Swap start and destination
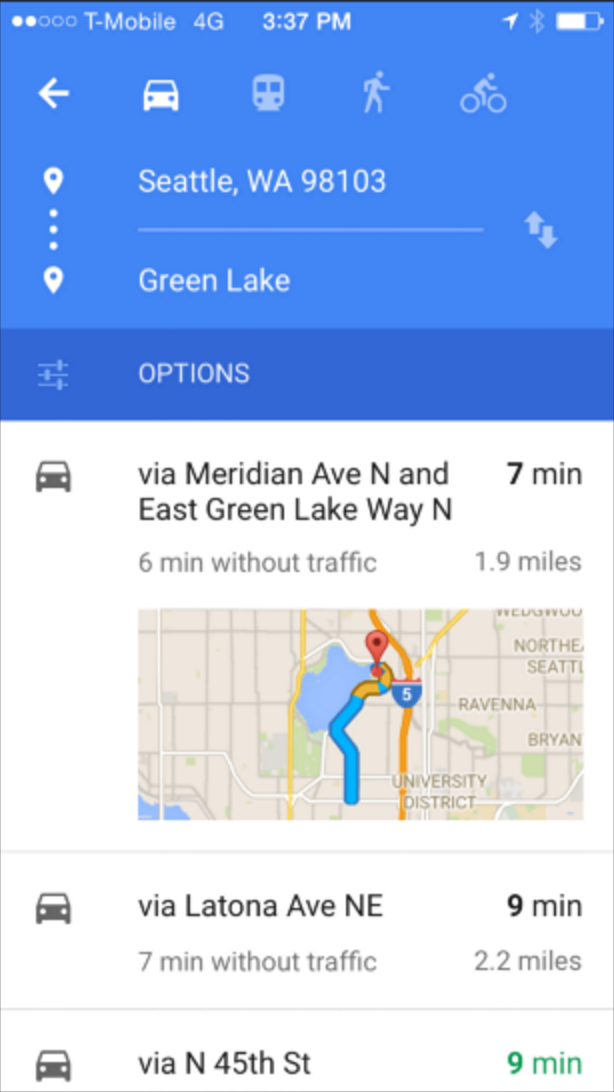Screen dimensions: 614x1092 point(541,230)
